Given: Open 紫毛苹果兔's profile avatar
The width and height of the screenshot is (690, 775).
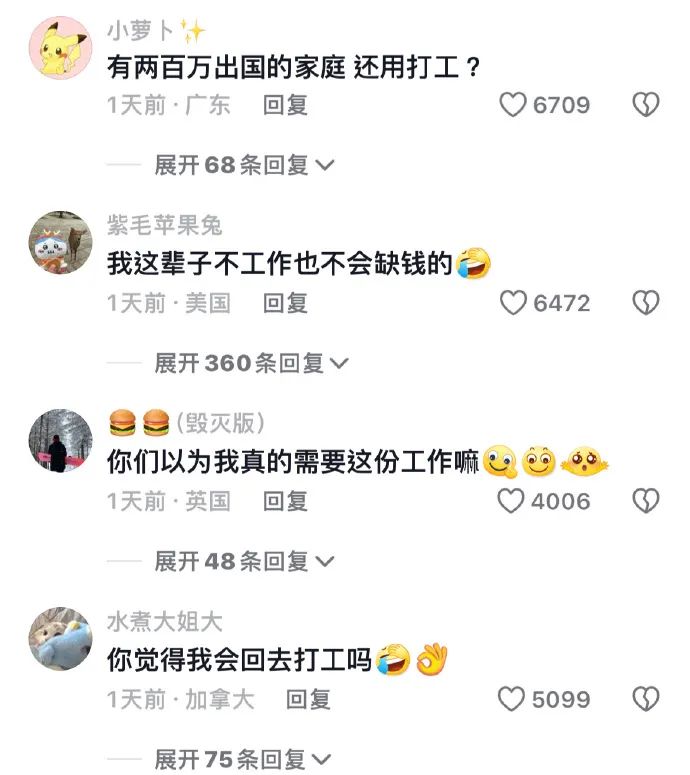Looking at the screenshot, I should [x=61, y=244].
